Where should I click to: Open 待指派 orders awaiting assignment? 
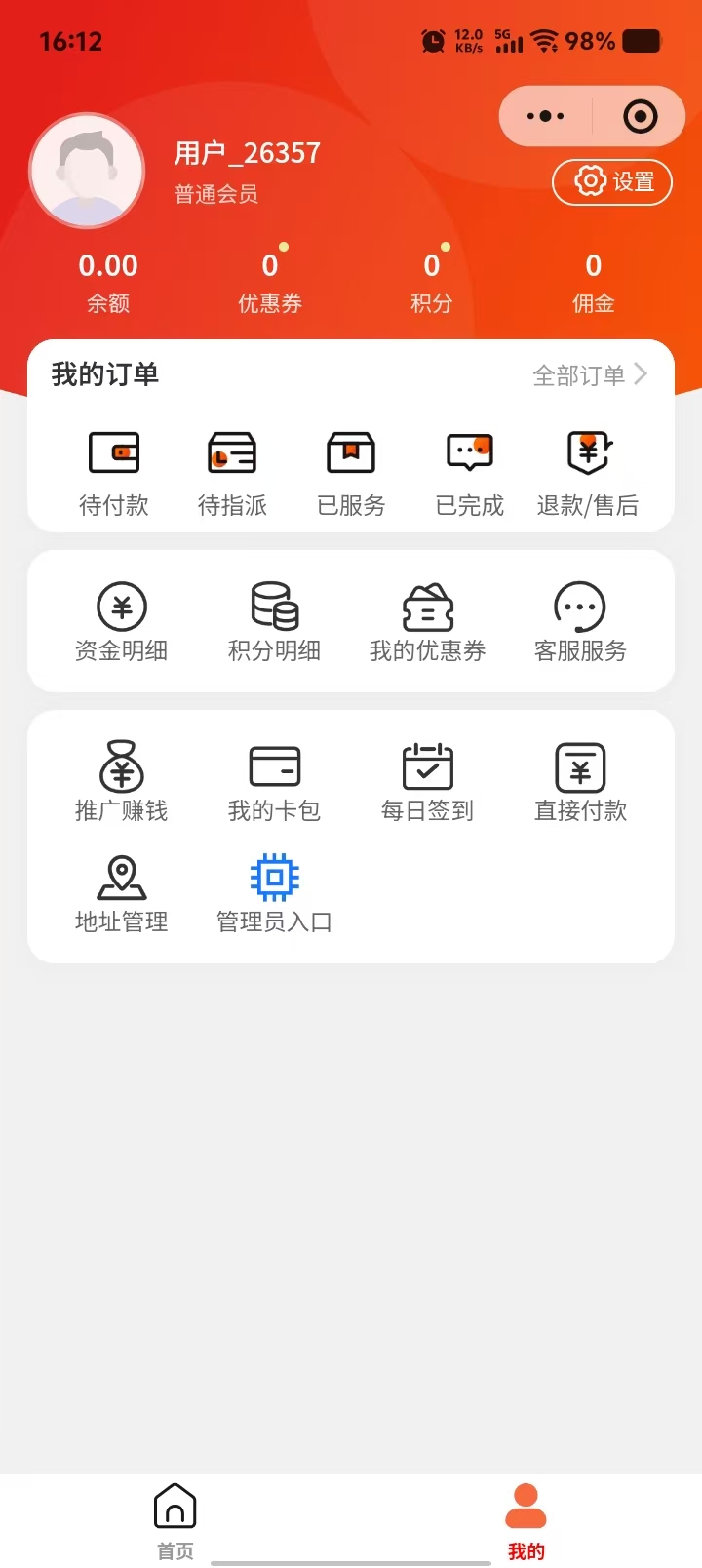pos(232,473)
